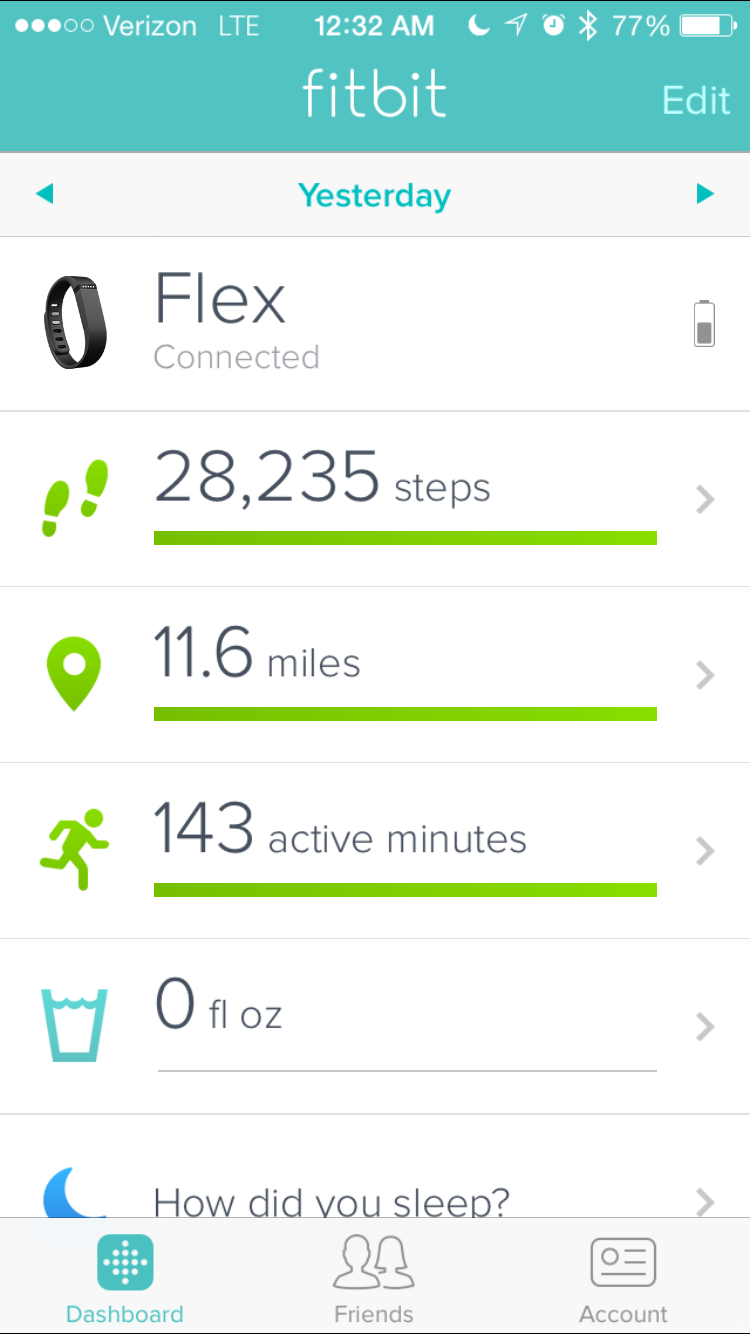Open the water intake fl oz row
The width and height of the screenshot is (750, 1334).
click(375, 1026)
